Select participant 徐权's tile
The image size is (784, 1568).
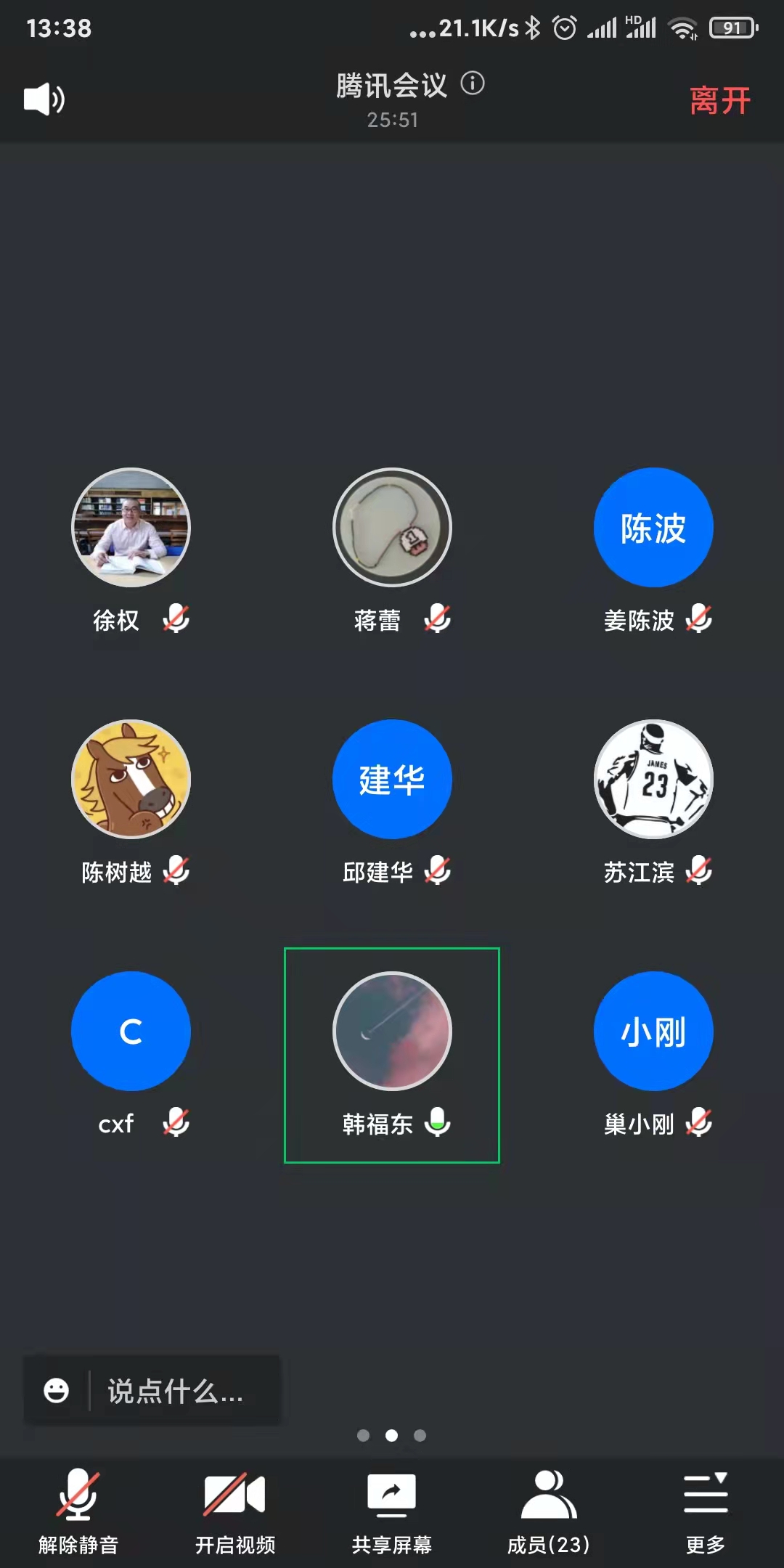click(x=131, y=552)
